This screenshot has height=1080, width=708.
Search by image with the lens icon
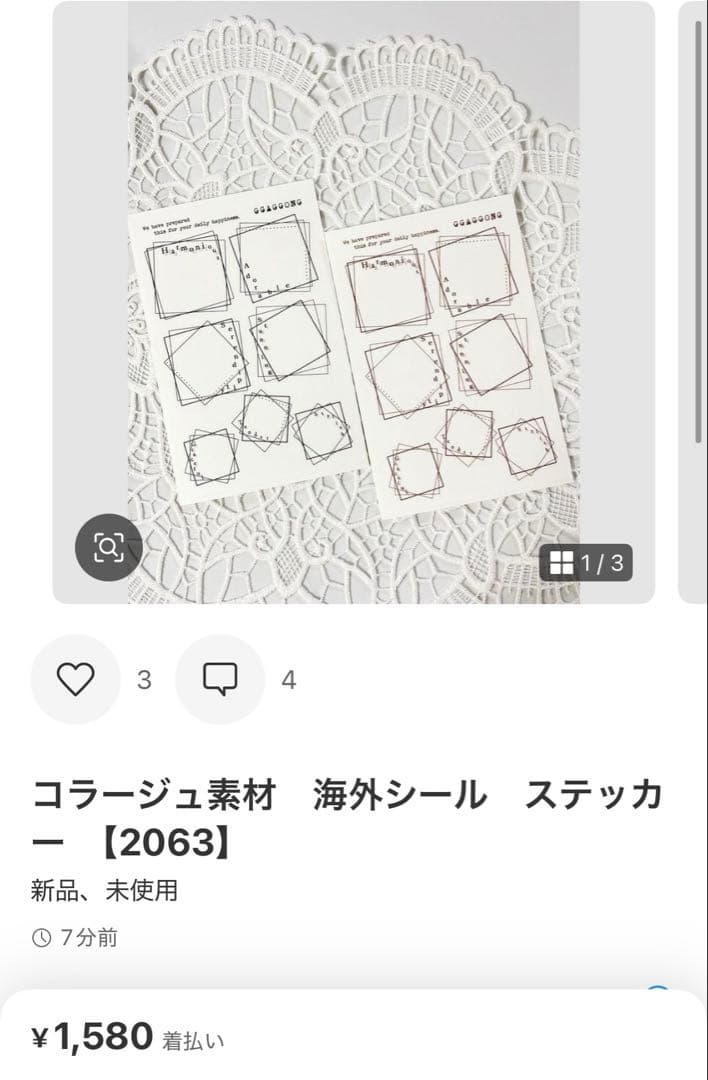[108, 548]
